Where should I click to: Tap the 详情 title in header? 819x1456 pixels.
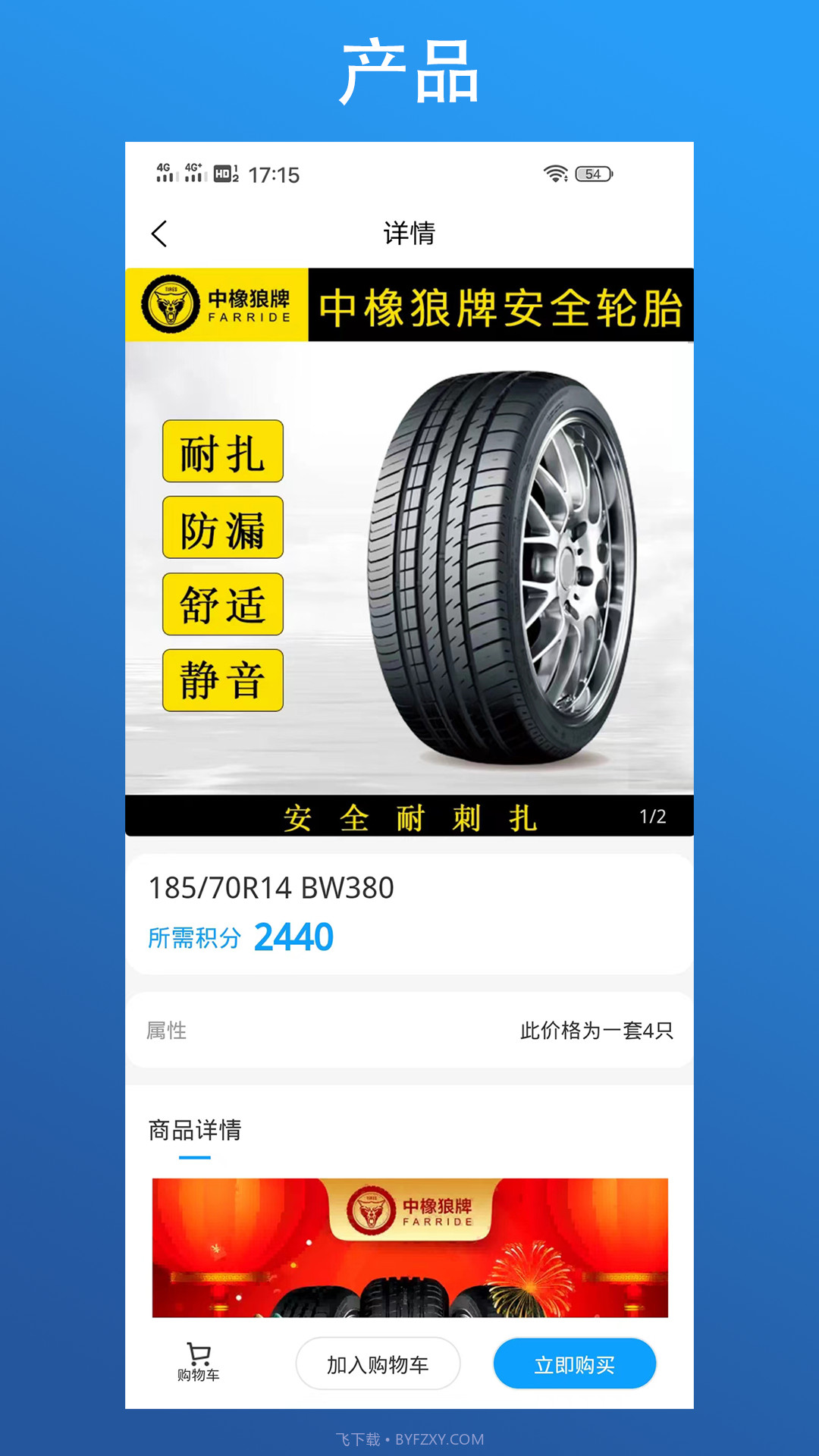coord(409,234)
